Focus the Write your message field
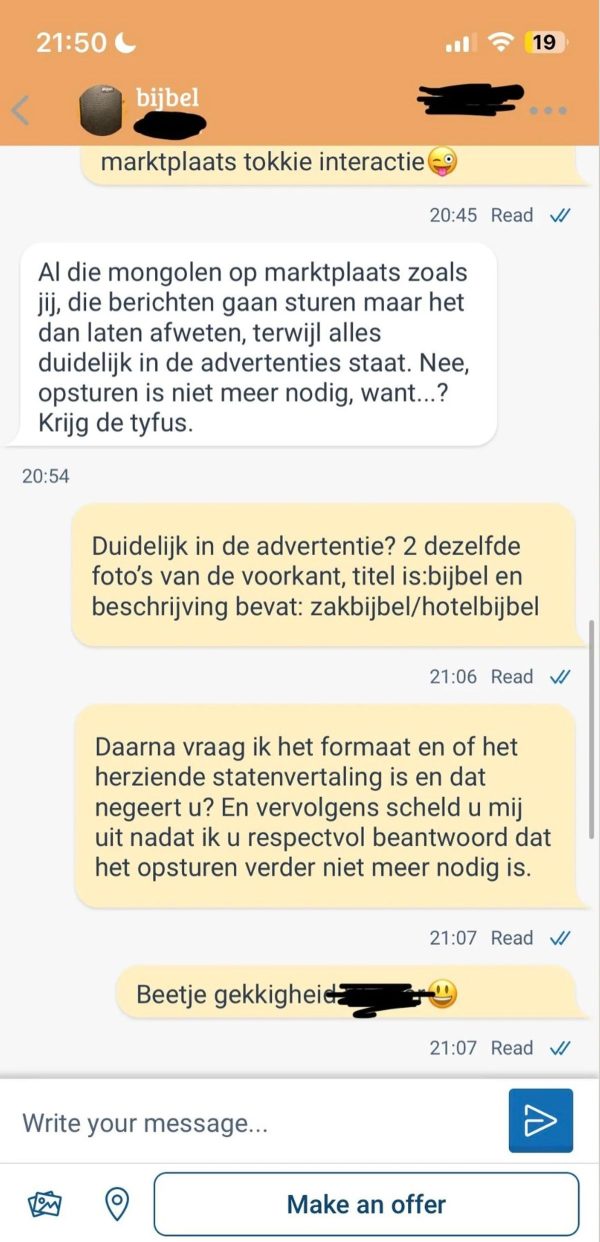 point(255,1122)
